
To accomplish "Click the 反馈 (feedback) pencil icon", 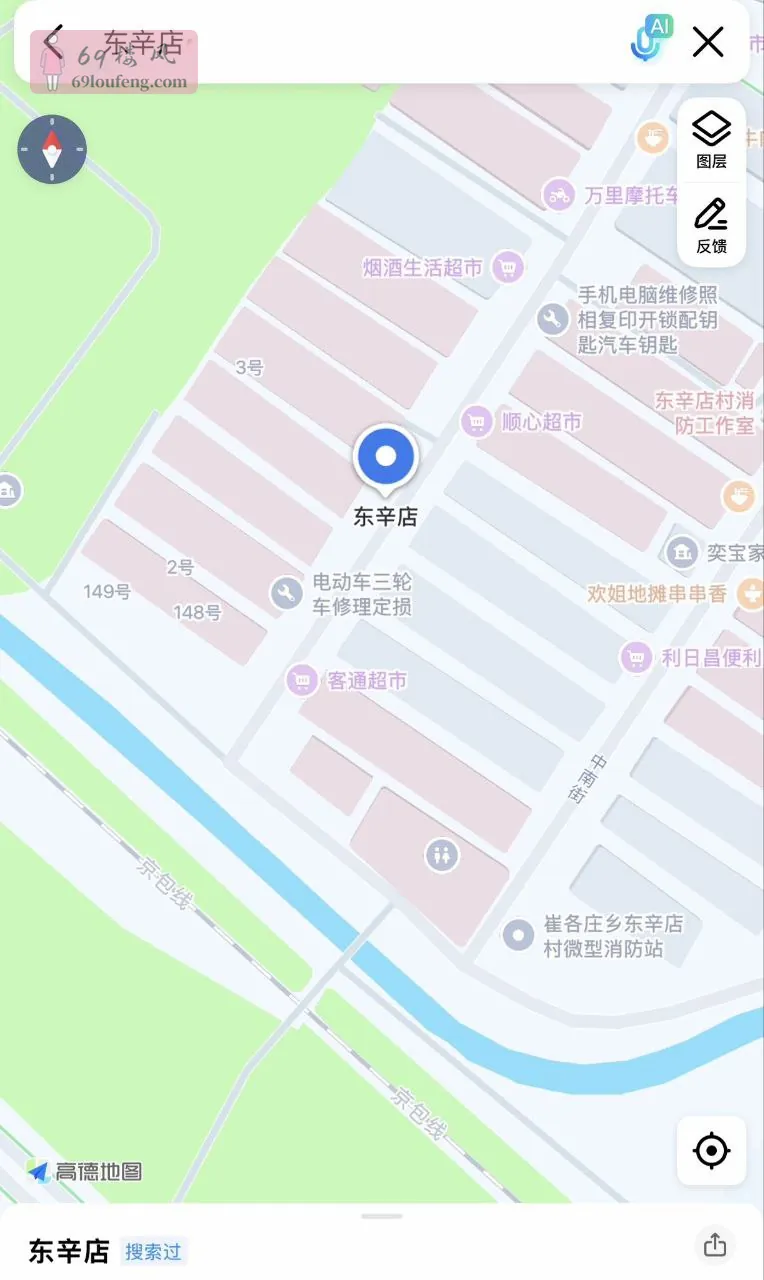I will (x=711, y=213).
